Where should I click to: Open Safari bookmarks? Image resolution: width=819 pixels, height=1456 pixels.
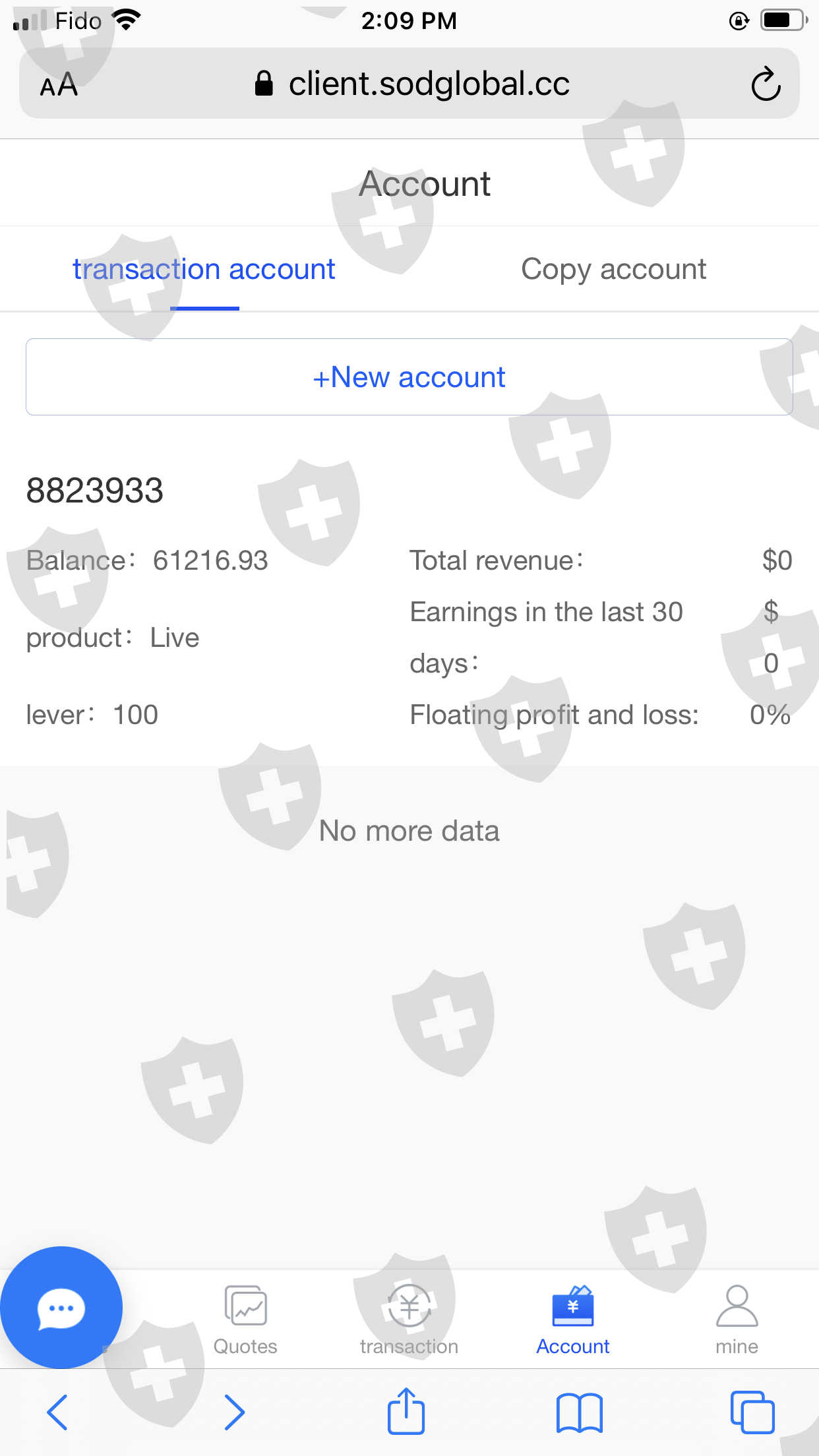click(579, 1412)
